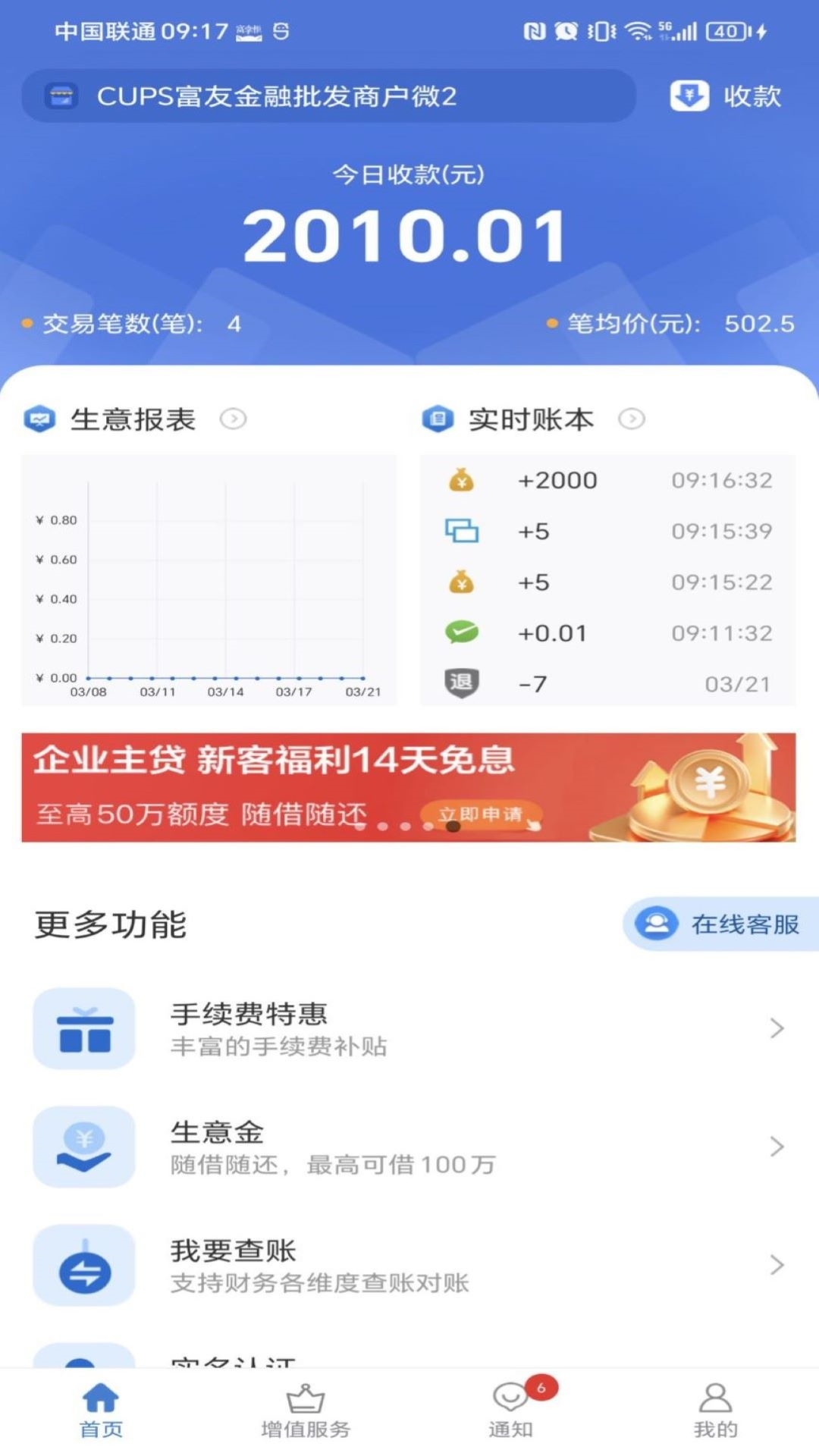
Task: Open 我要查账 account check row
Action: coord(408,1265)
